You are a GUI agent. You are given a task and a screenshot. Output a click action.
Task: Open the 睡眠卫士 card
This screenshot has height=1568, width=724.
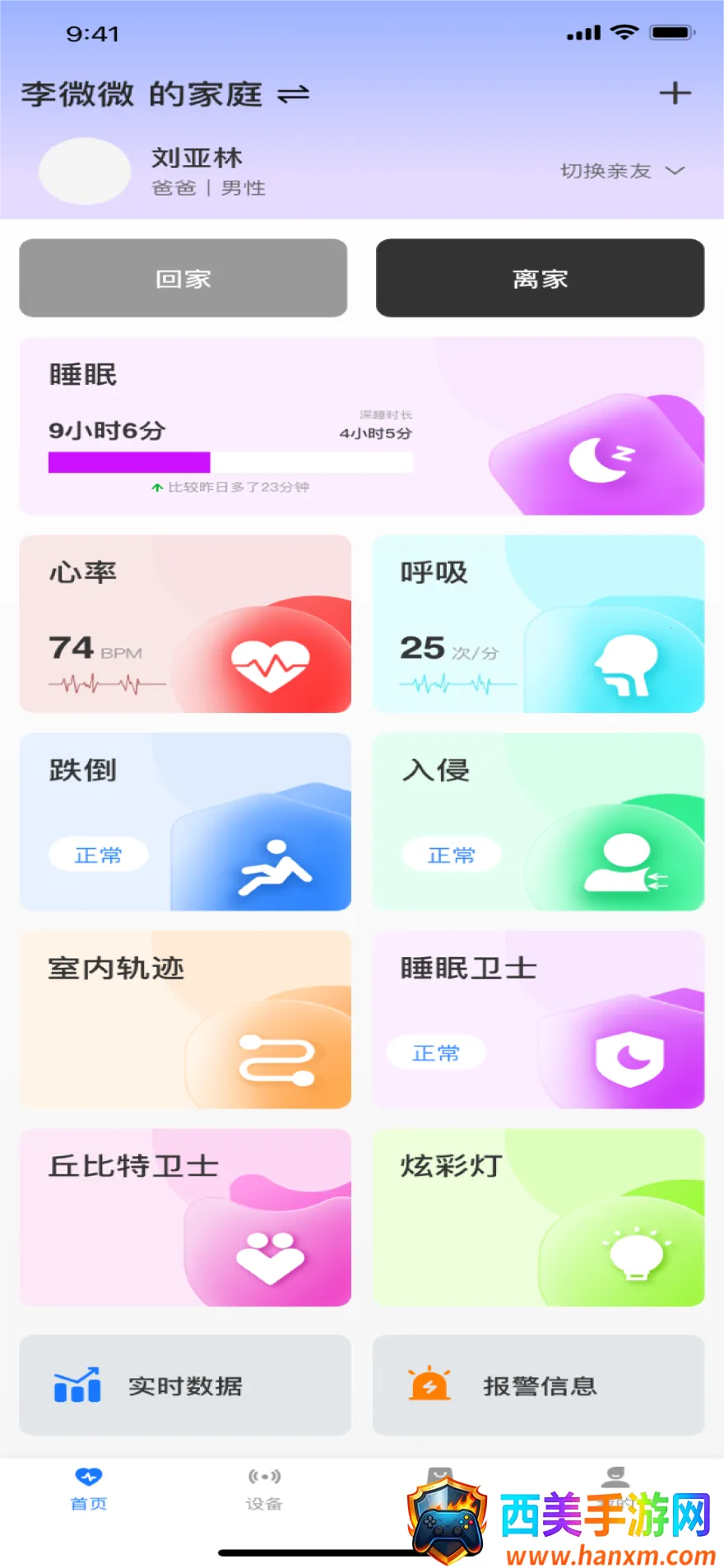pos(539,1020)
